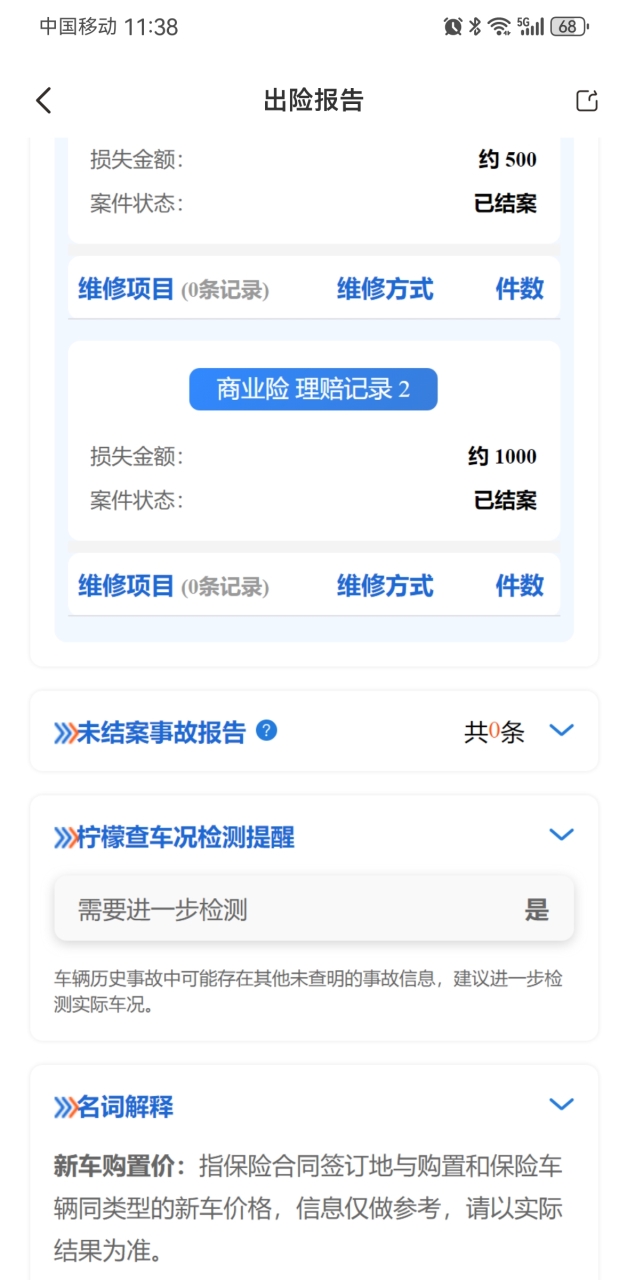
Task: Expand the 未结案事故报告 section
Action: (x=562, y=731)
